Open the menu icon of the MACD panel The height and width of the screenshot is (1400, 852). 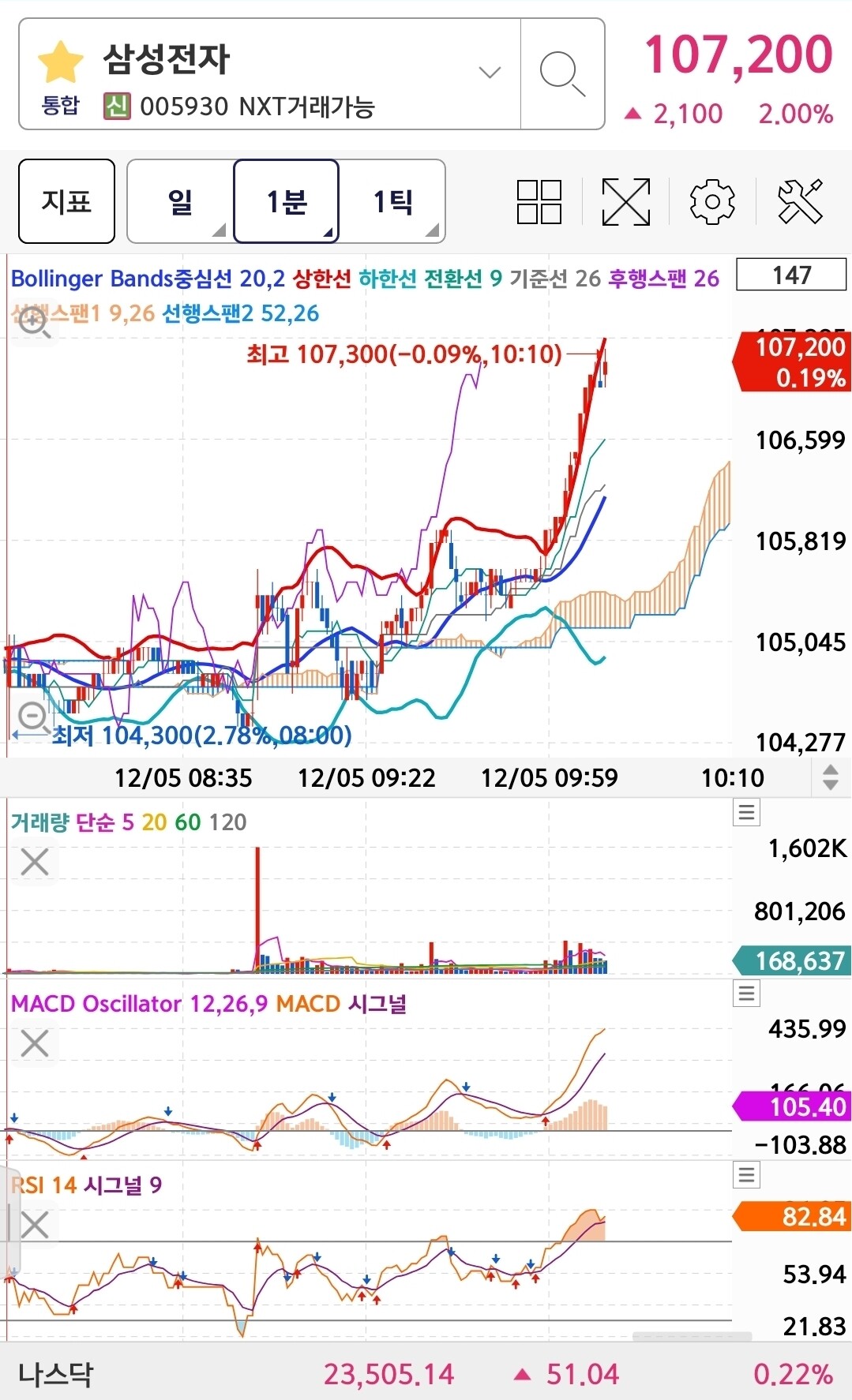click(x=747, y=993)
